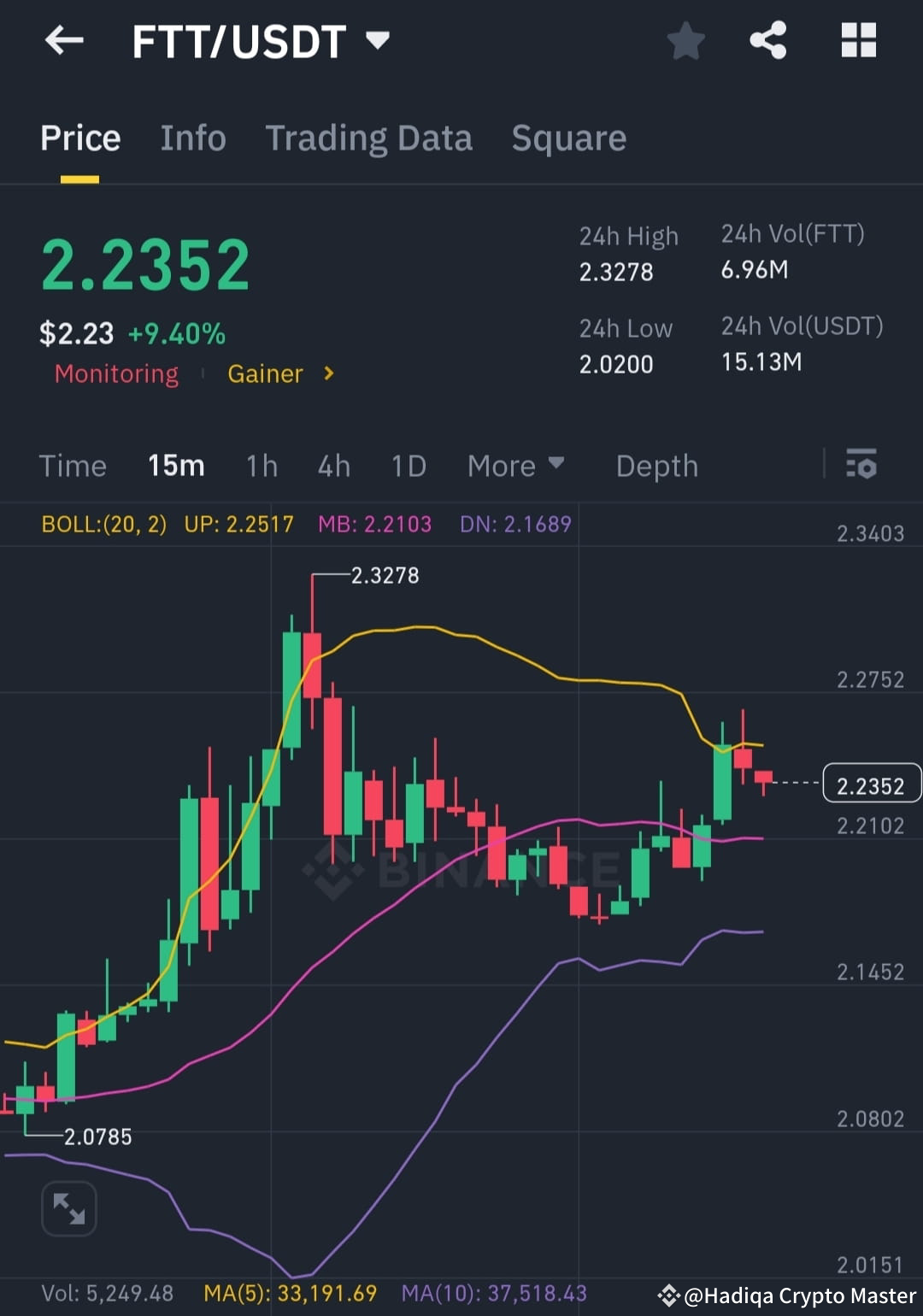Expand chart to fullscreen mode

coord(68,1208)
